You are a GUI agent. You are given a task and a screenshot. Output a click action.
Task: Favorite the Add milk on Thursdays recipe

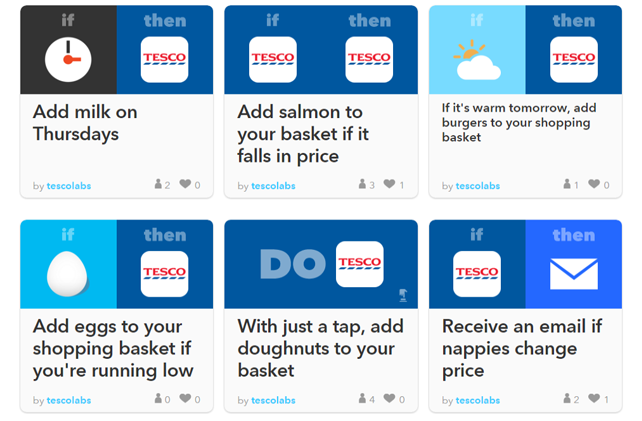[185, 185]
